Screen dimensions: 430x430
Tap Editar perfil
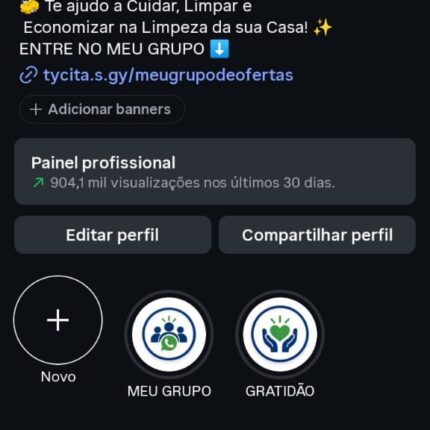point(113,235)
